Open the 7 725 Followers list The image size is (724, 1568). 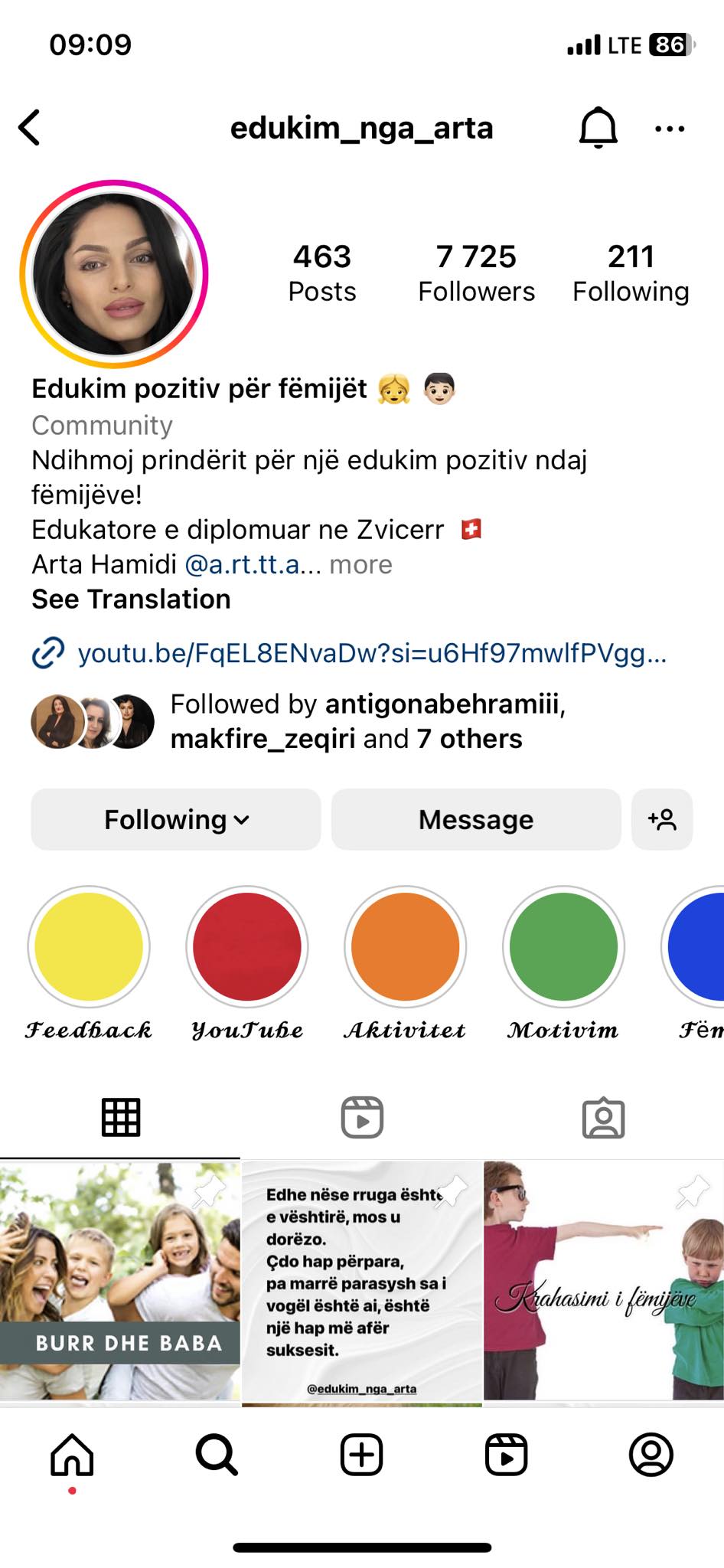tap(476, 273)
